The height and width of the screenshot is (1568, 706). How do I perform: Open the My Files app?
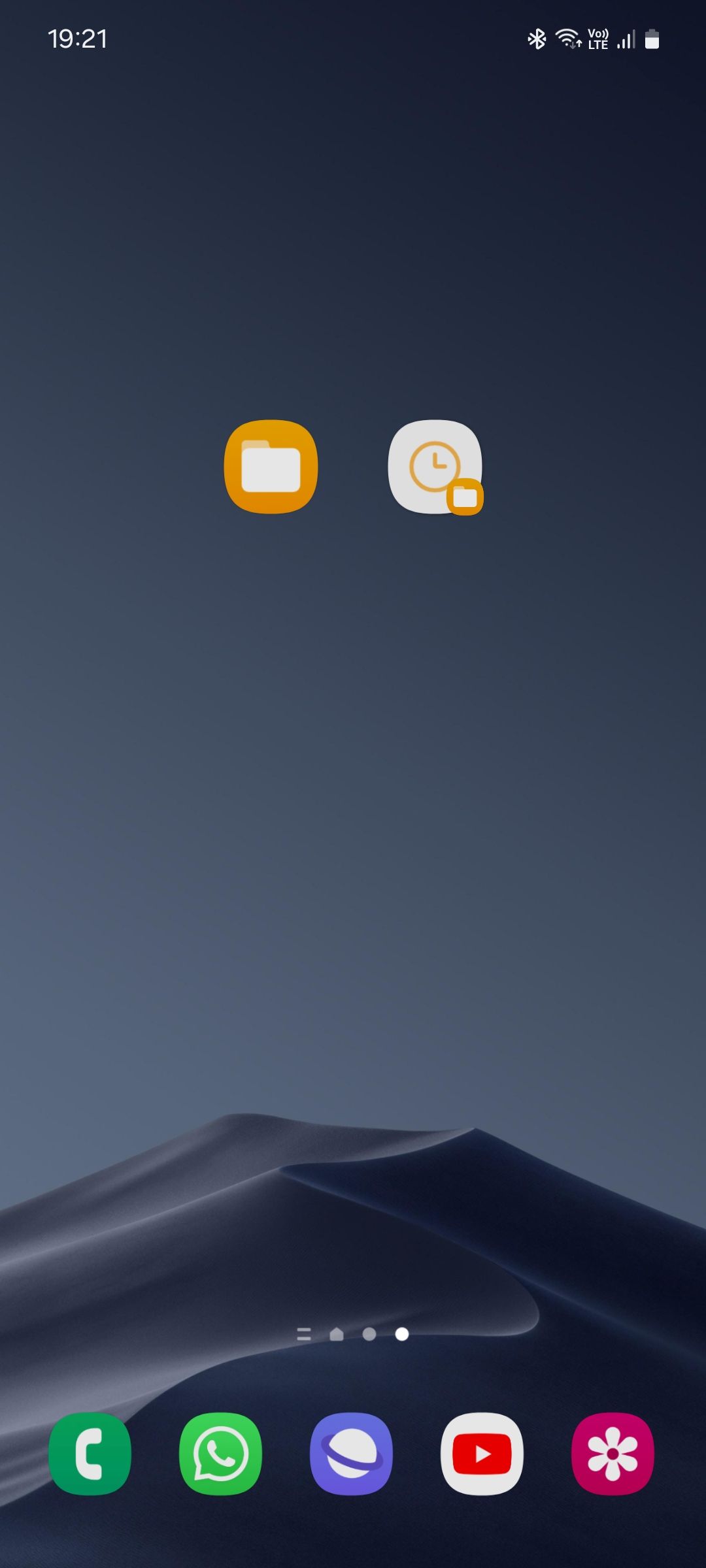click(271, 466)
